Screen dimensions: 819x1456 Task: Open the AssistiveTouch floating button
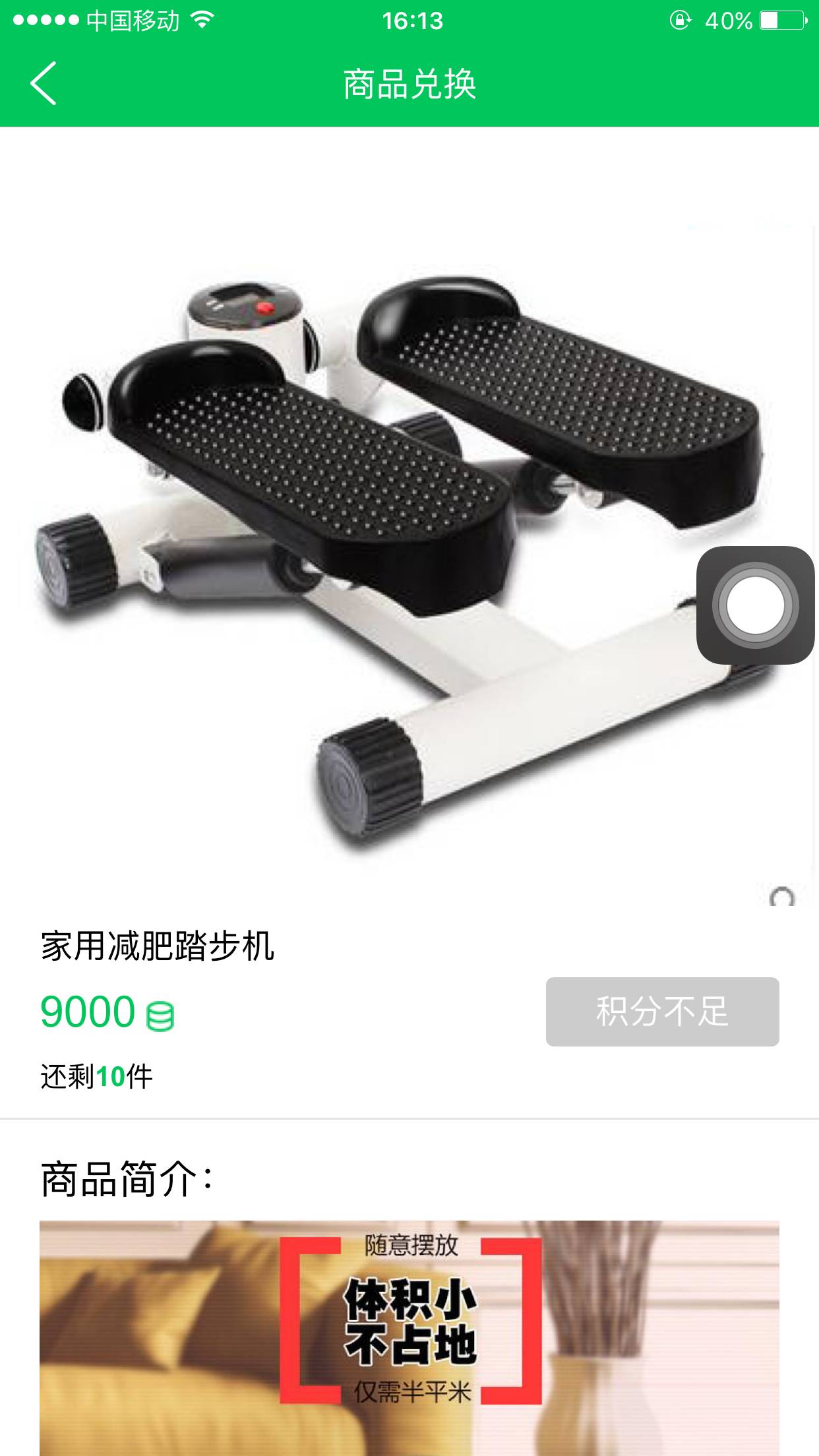click(x=755, y=605)
